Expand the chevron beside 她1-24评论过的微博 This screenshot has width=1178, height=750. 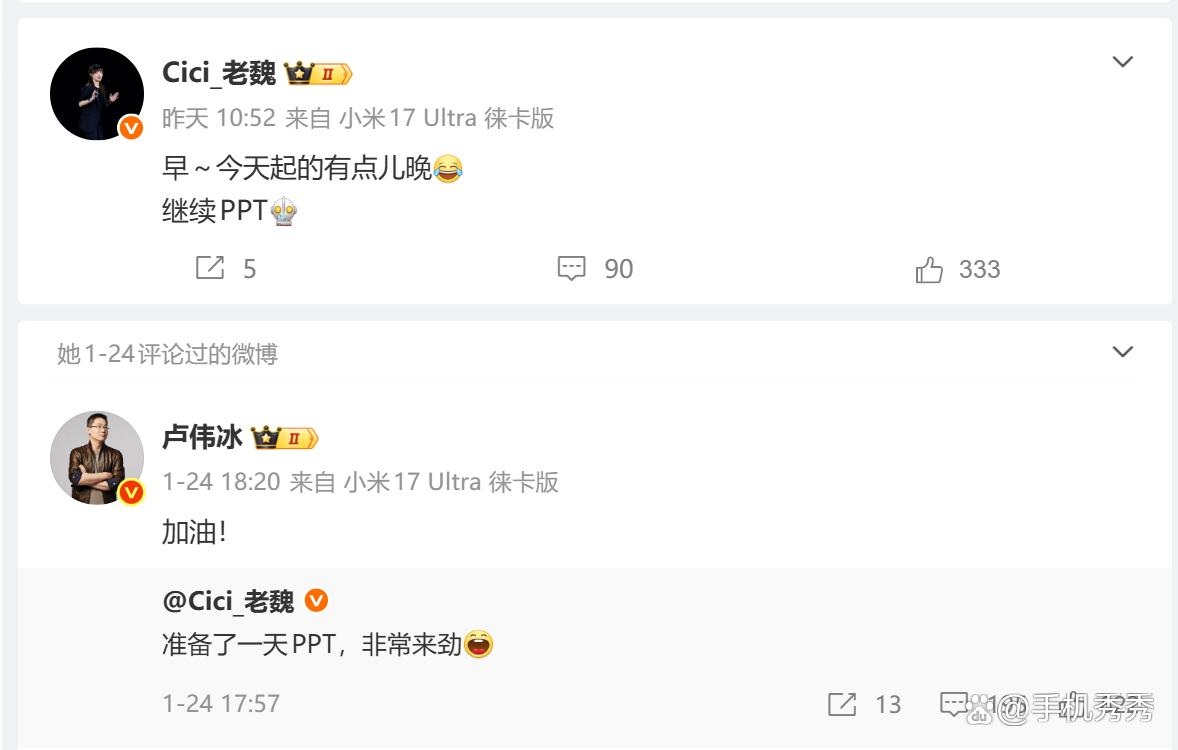point(1123,352)
